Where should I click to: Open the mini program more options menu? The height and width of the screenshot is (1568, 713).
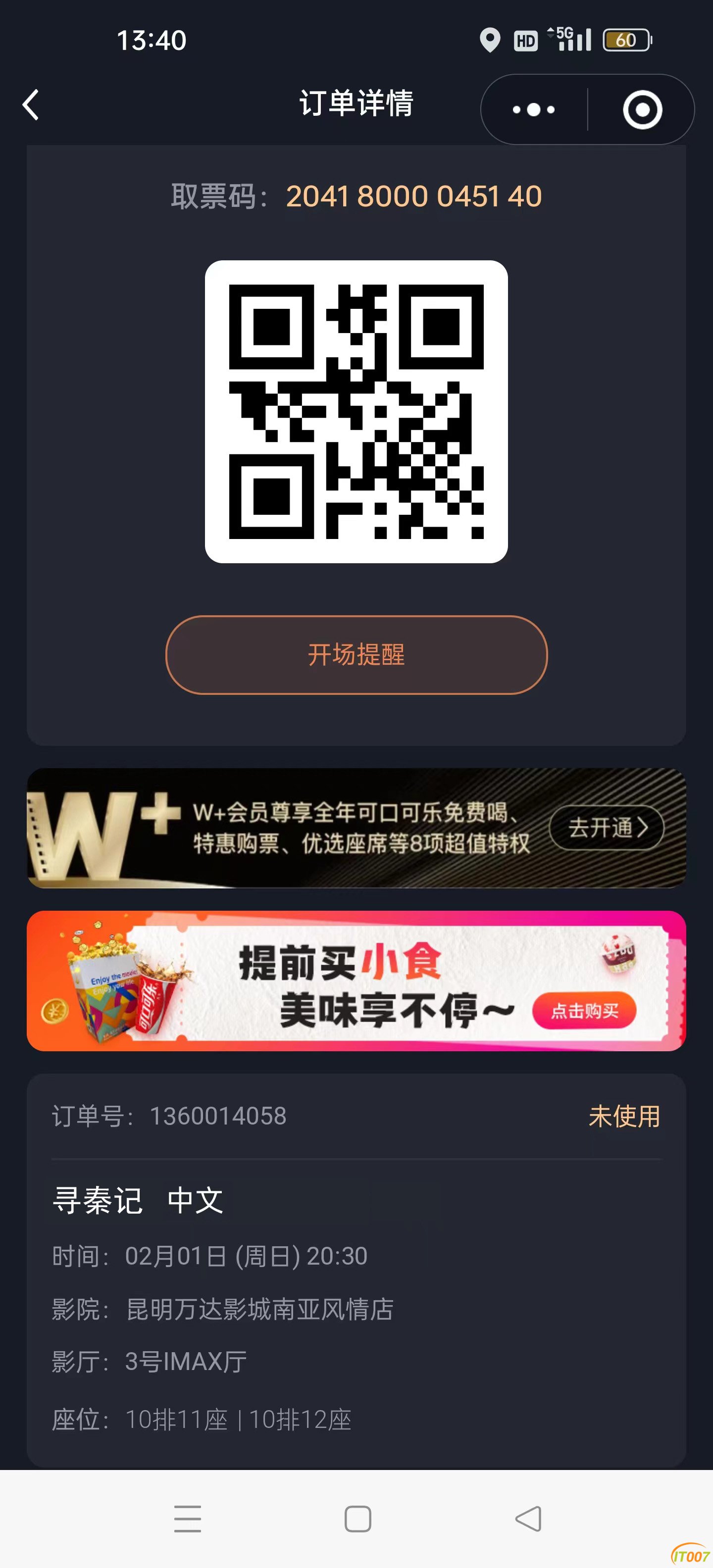tap(533, 109)
